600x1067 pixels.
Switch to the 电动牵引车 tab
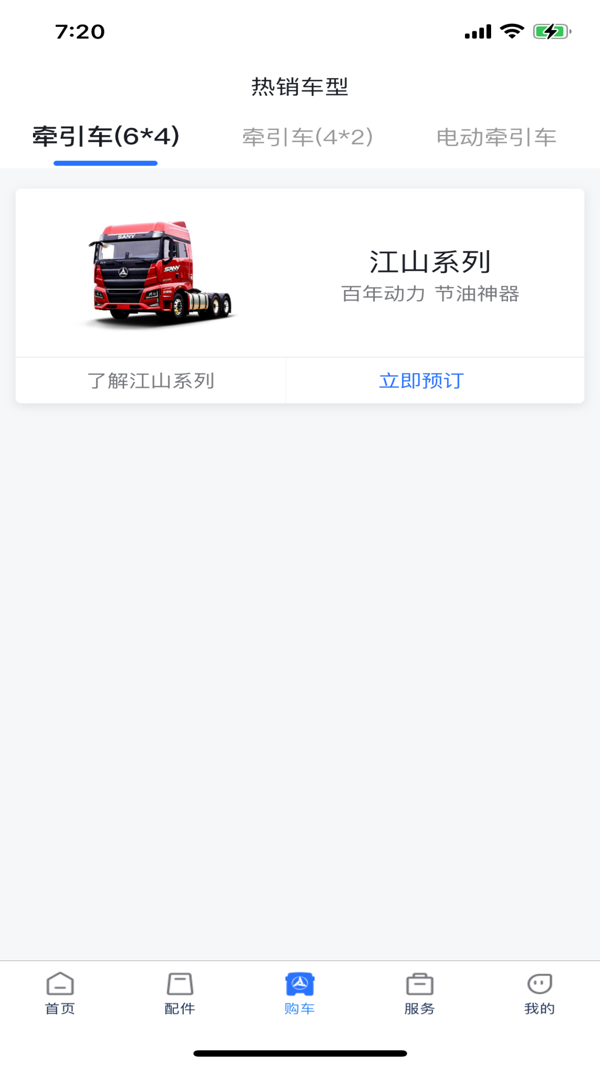coord(496,138)
